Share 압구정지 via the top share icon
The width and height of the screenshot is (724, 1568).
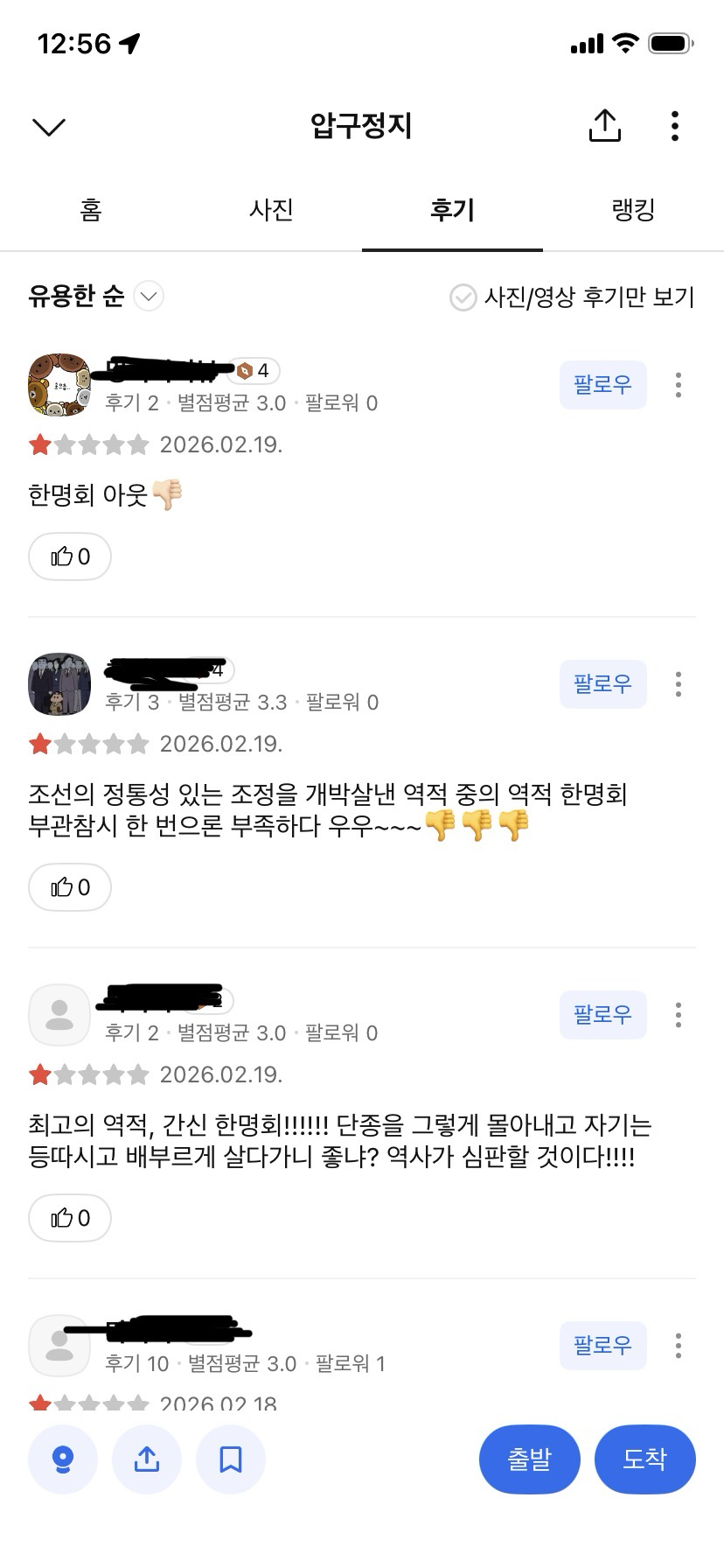(604, 126)
